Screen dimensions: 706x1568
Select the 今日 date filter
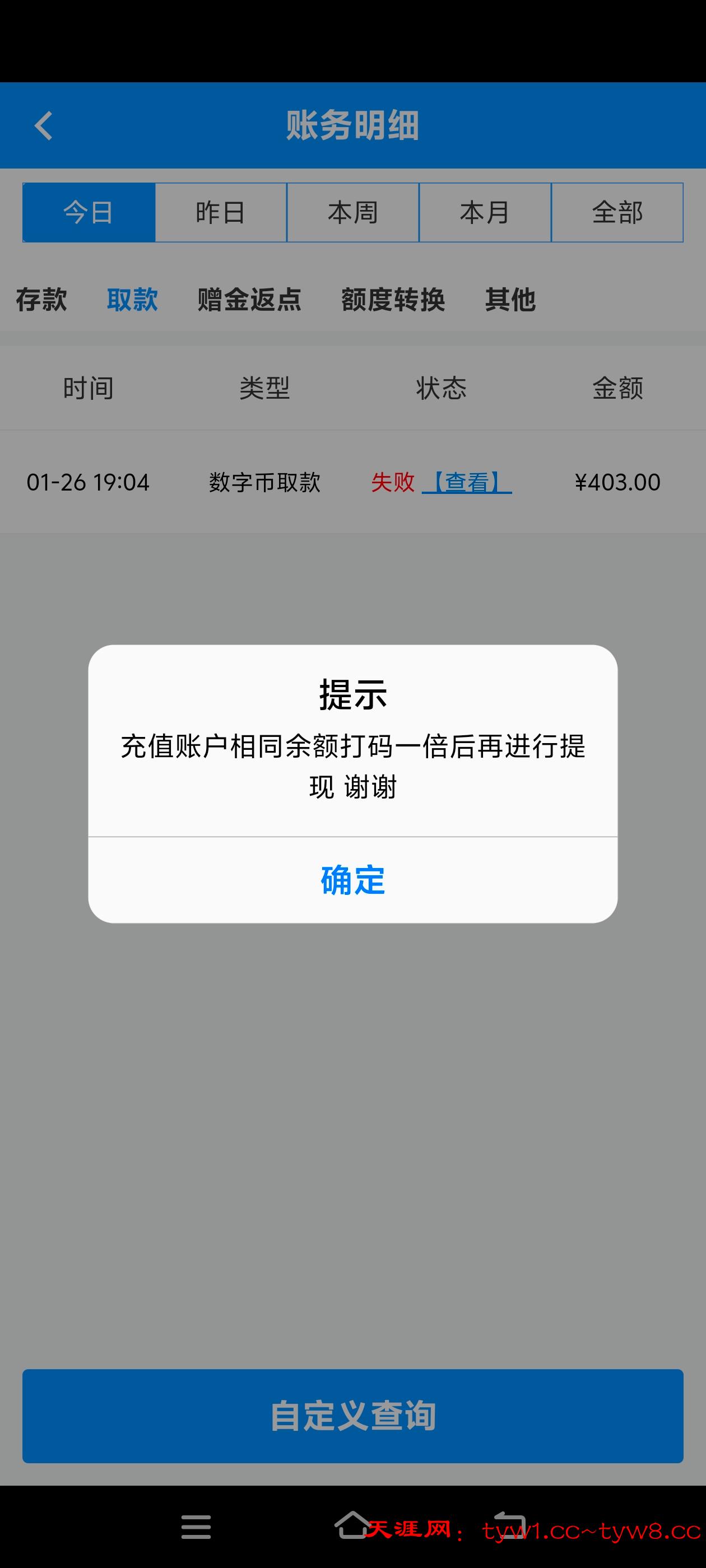(88, 212)
